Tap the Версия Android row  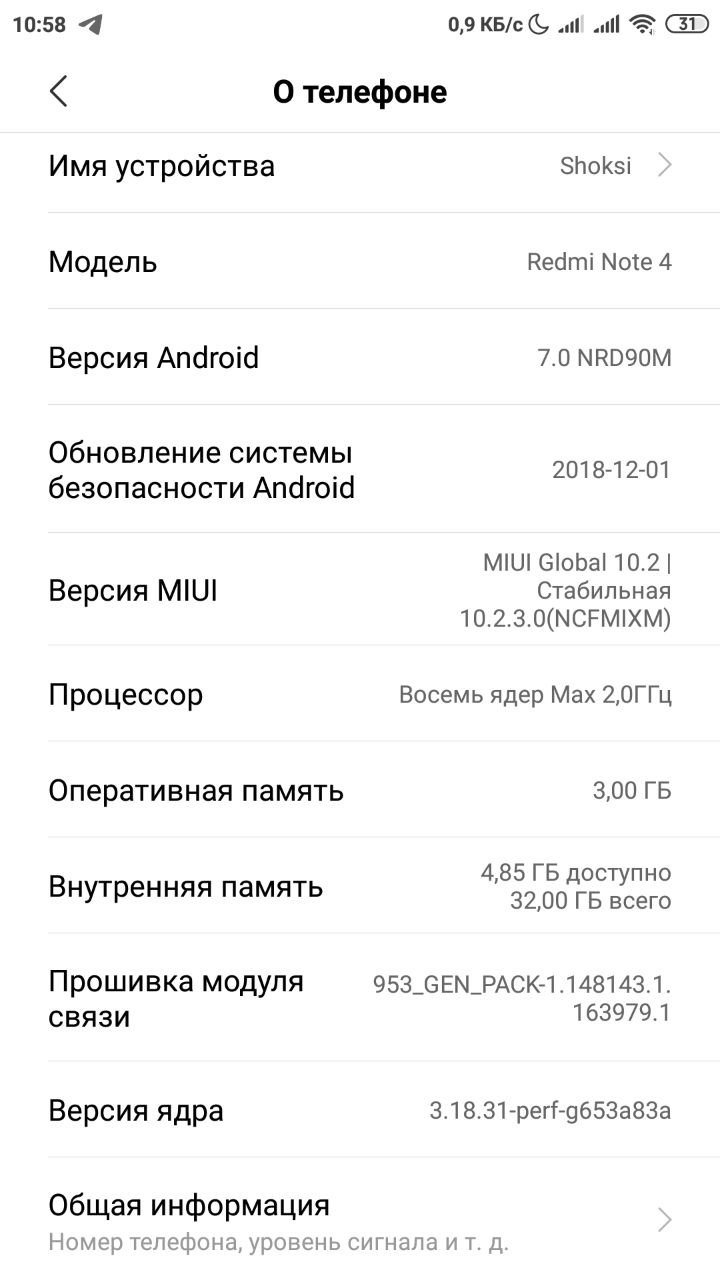(x=360, y=357)
